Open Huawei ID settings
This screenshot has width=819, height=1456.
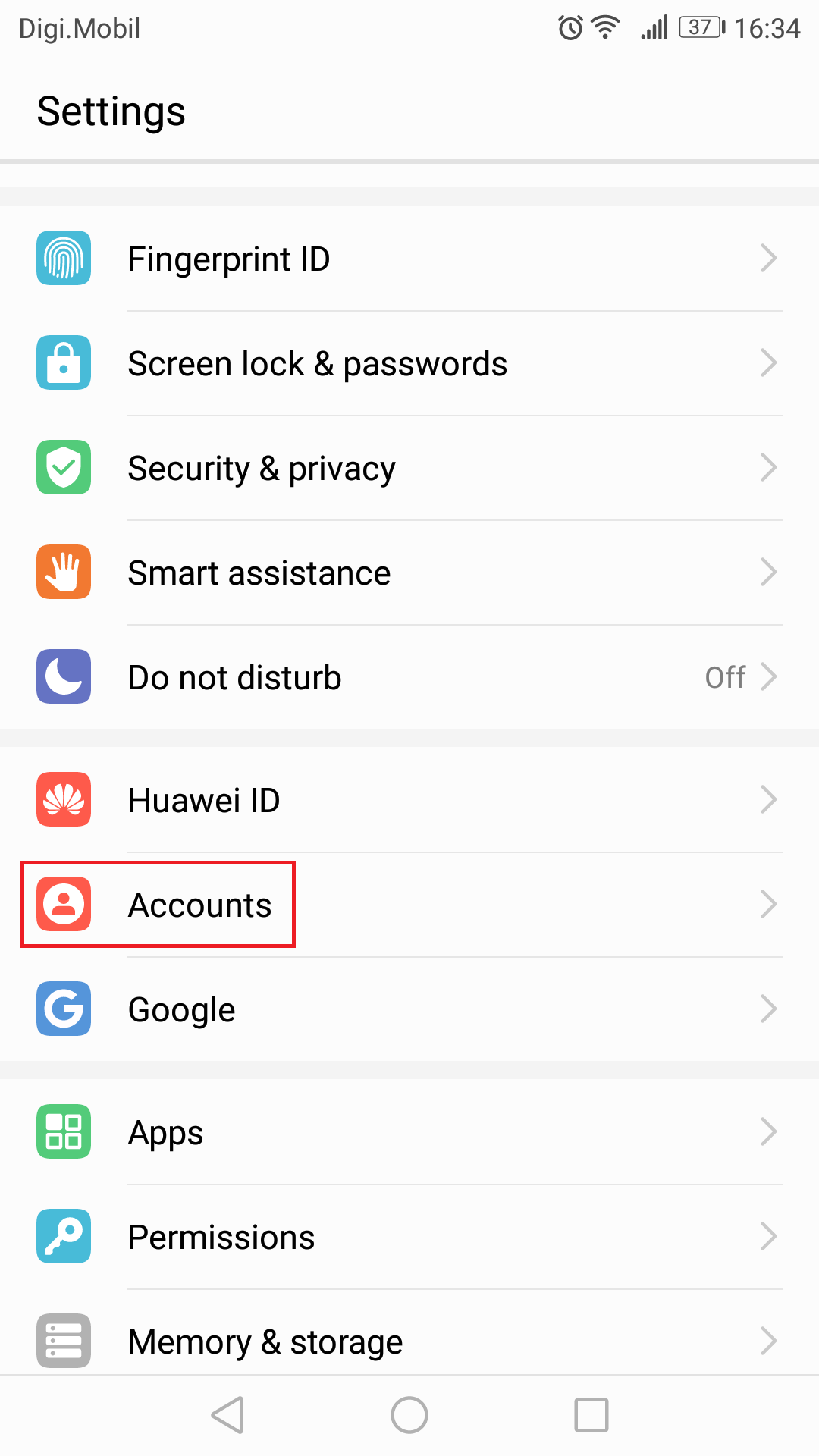pos(409,800)
